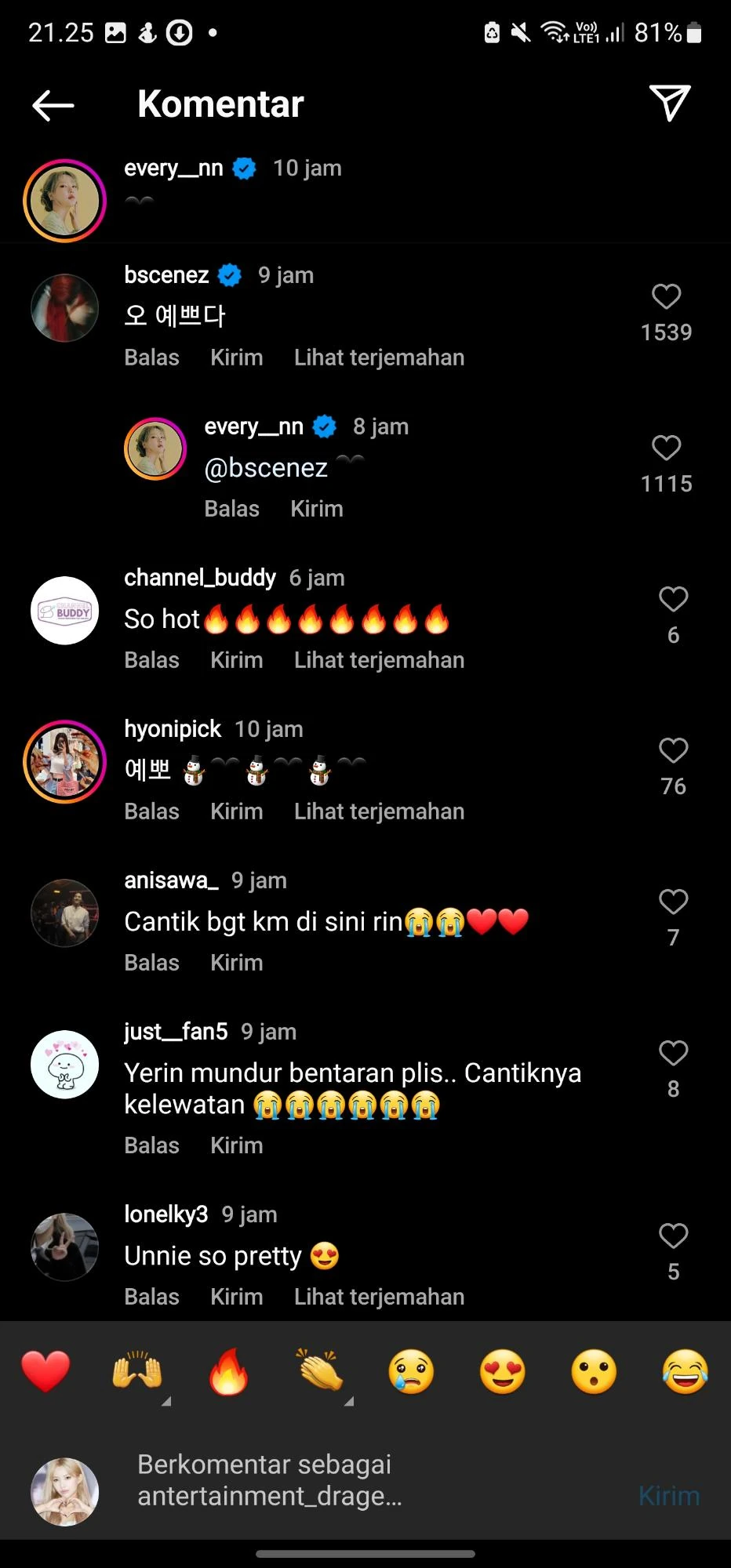Screen dimensions: 731x1568
Task: Like bscenez's Korean comment with heart
Action: tap(665, 296)
